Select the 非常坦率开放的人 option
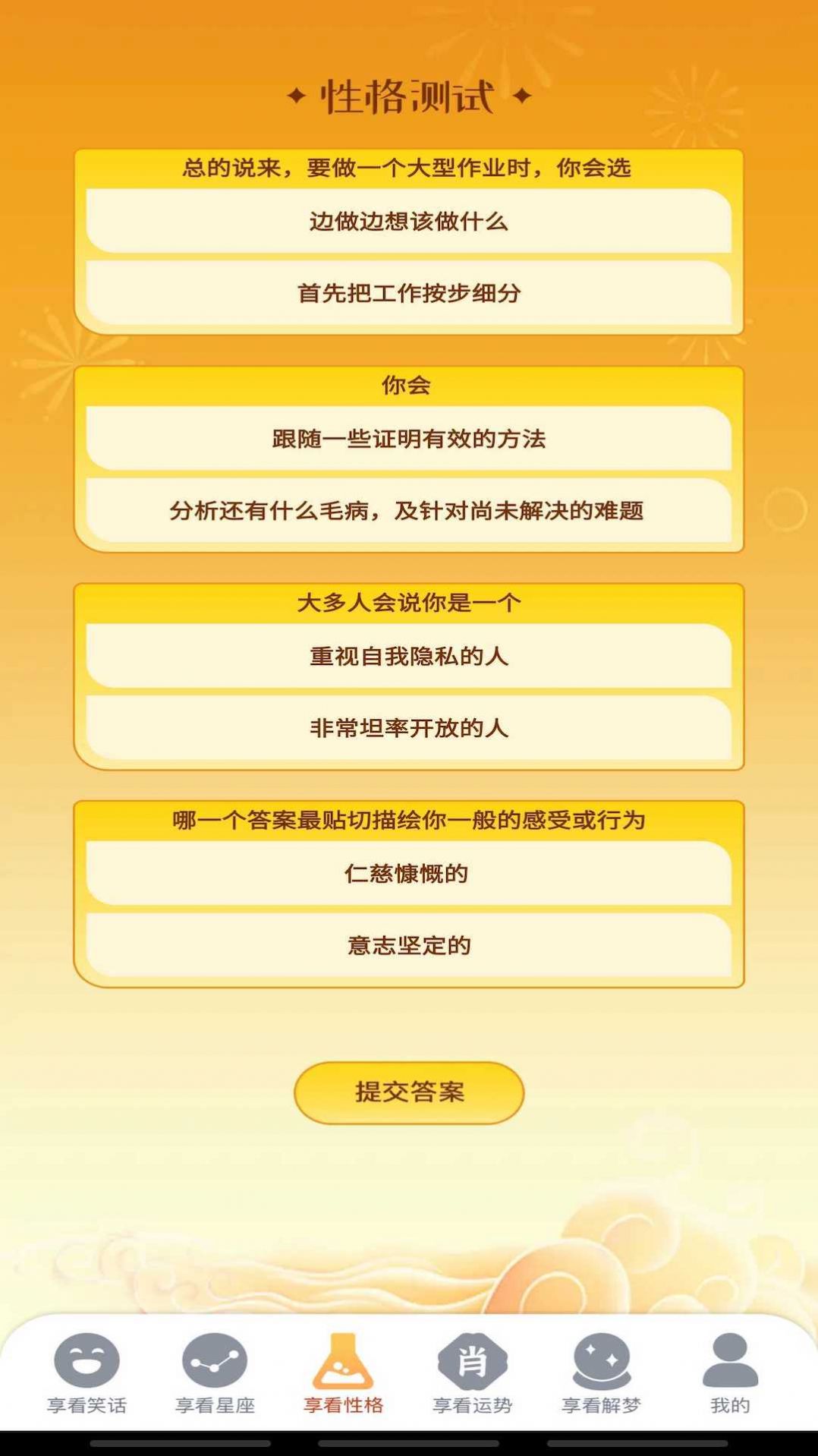Viewport: 818px width, 1456px height. [x=409, y=729]
